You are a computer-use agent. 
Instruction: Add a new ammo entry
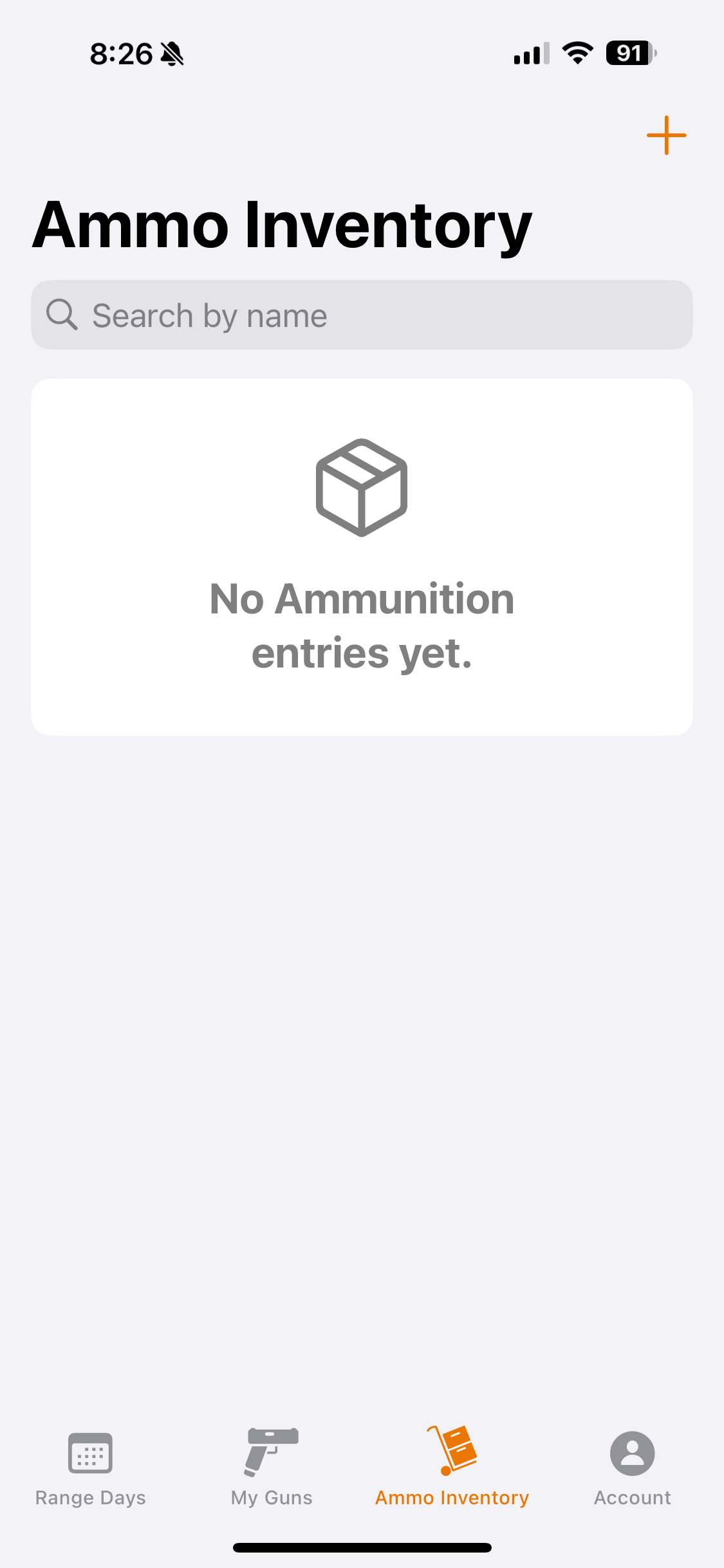[666, 135]
